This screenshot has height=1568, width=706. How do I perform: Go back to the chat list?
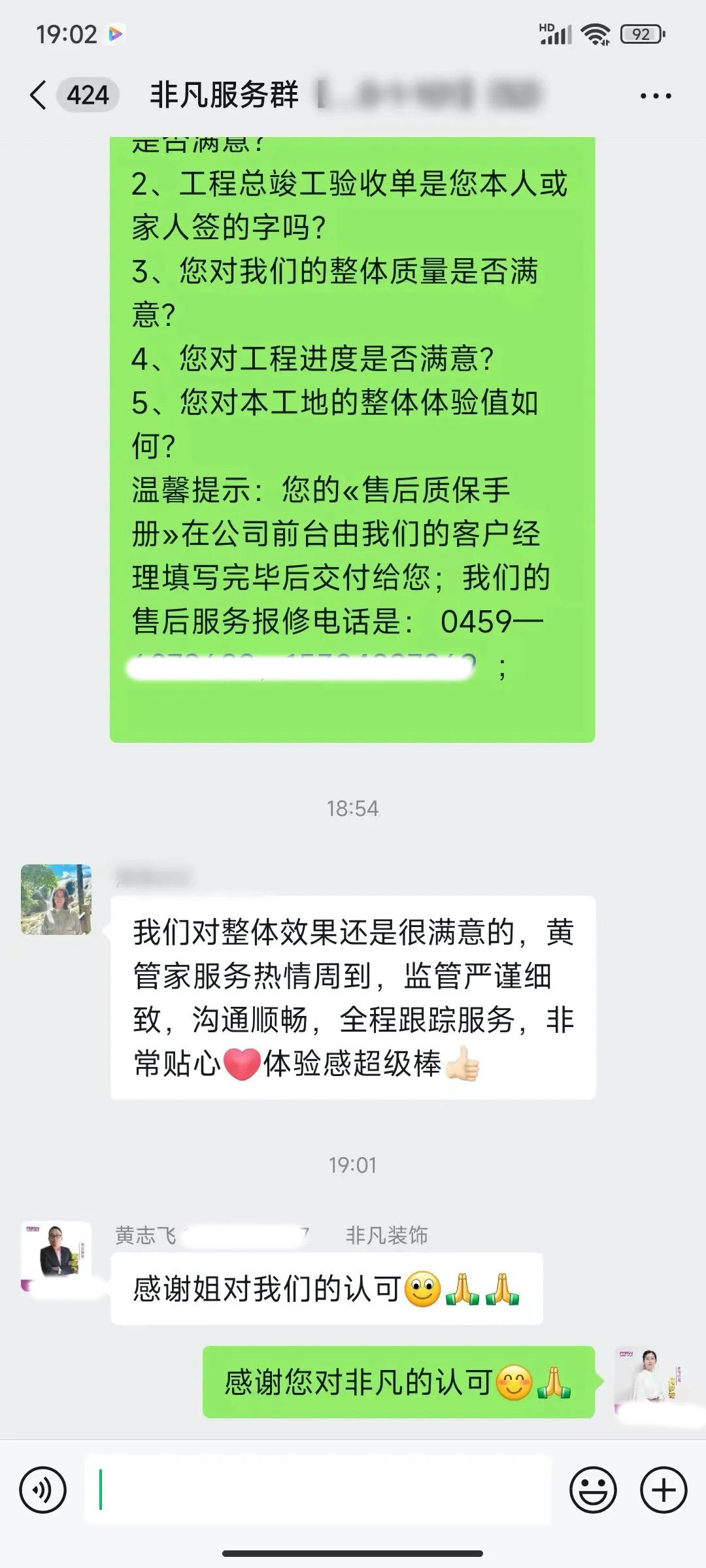pyautogui.click(x=39, y=95)
